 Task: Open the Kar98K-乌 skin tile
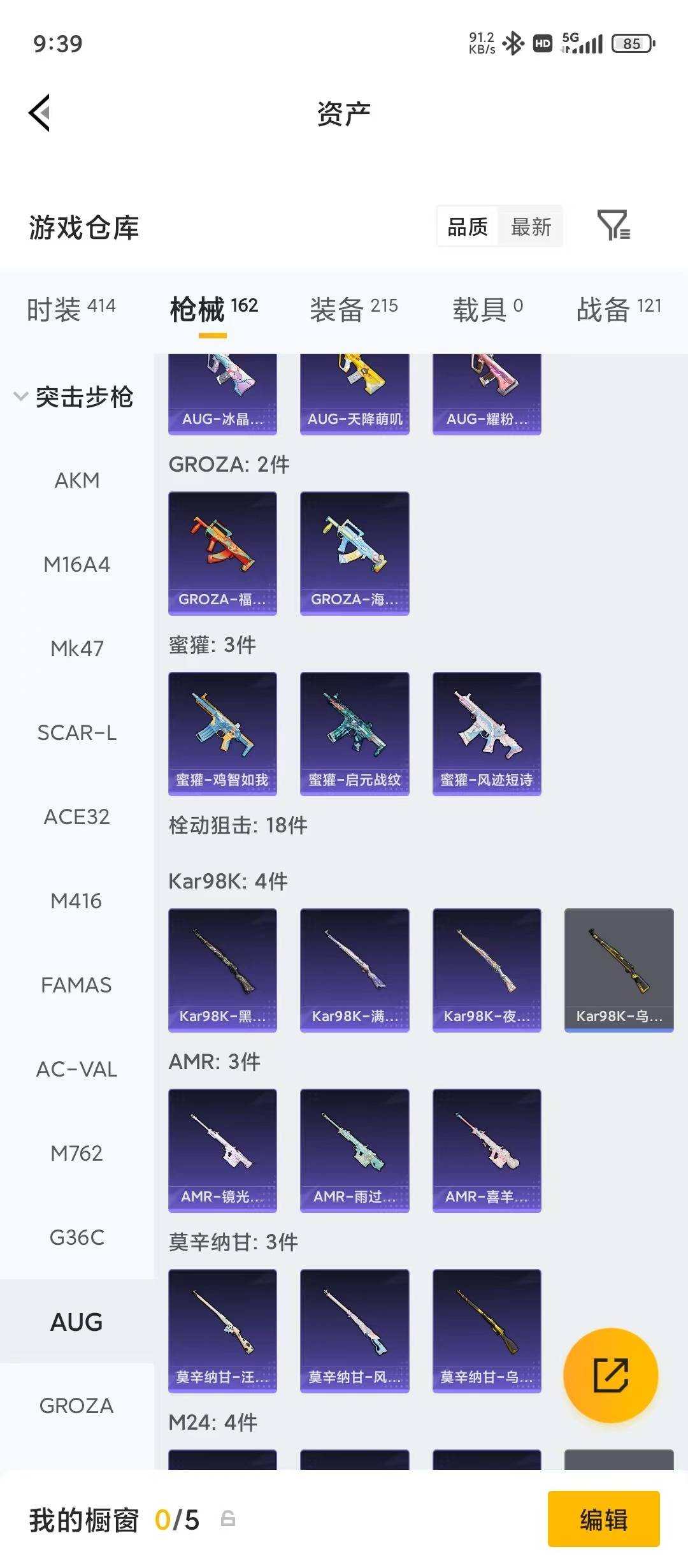[619, 970]
